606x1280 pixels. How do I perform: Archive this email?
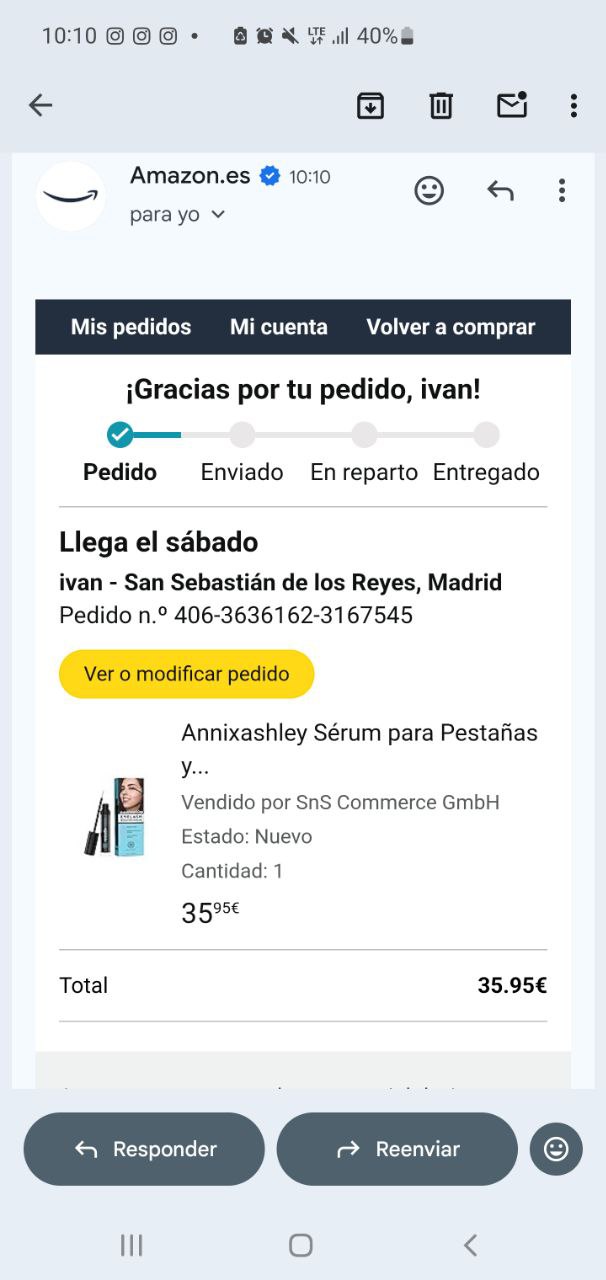[371, 105]
